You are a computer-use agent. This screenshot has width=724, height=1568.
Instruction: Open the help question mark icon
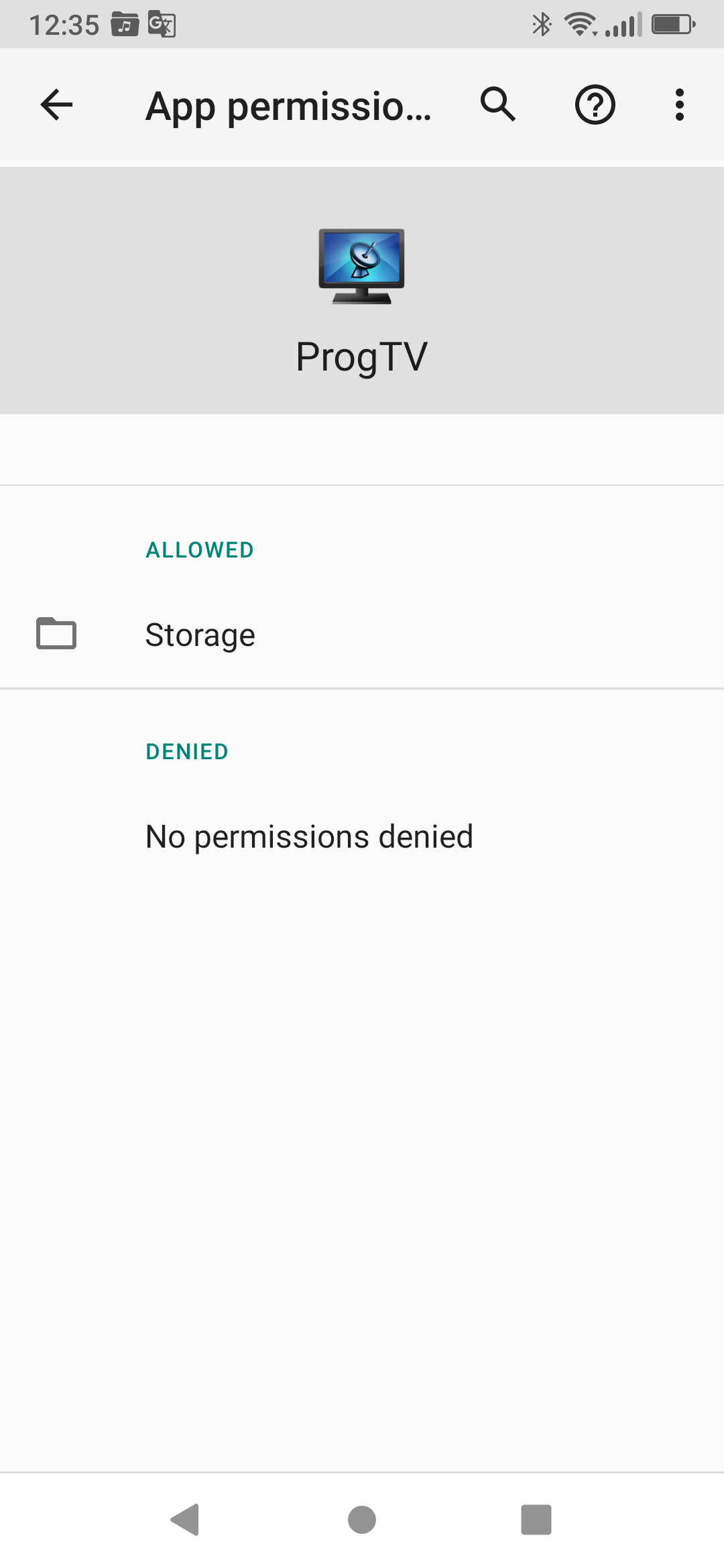point(595,105)
